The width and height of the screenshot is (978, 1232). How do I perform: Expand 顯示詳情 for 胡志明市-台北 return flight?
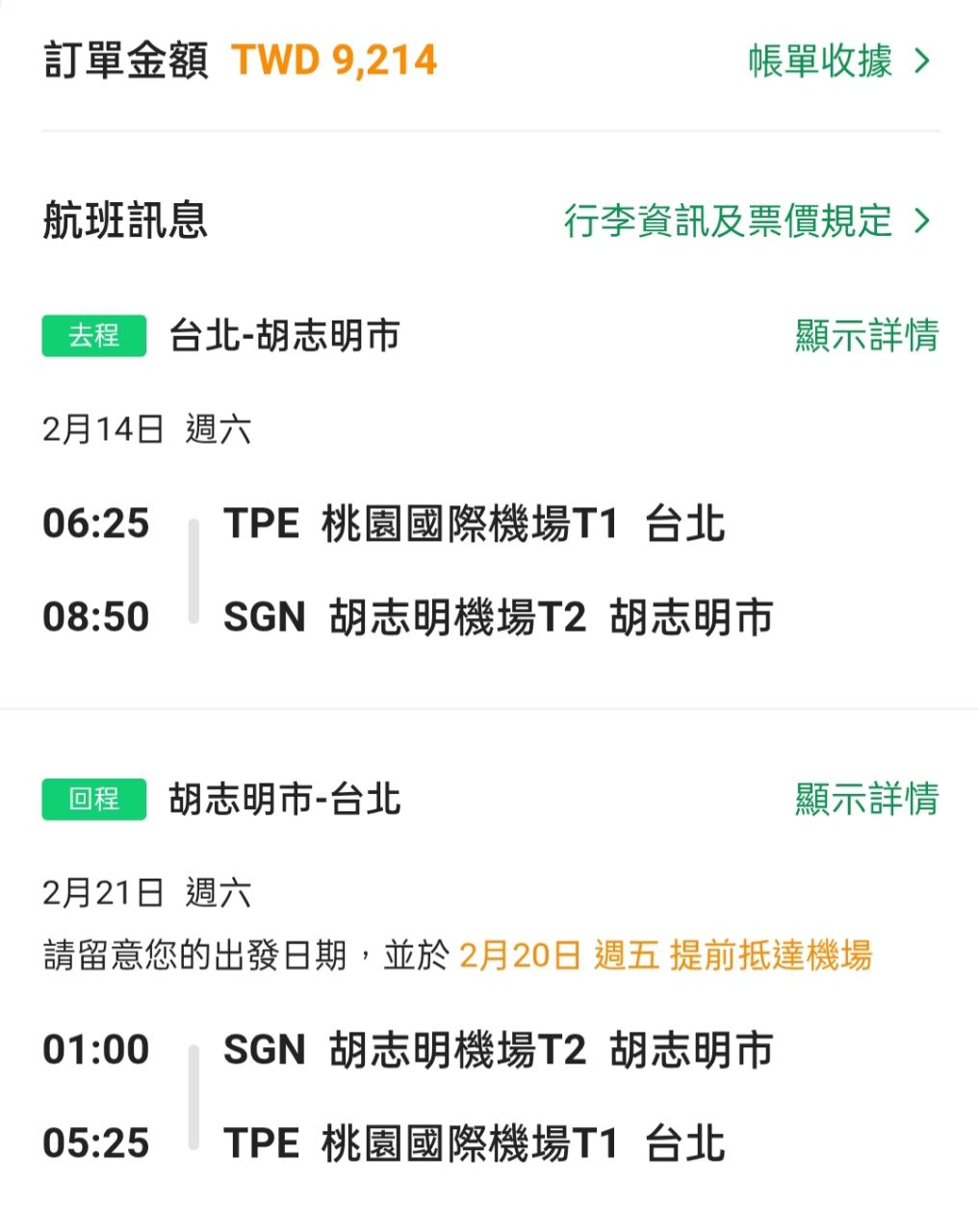866,799
